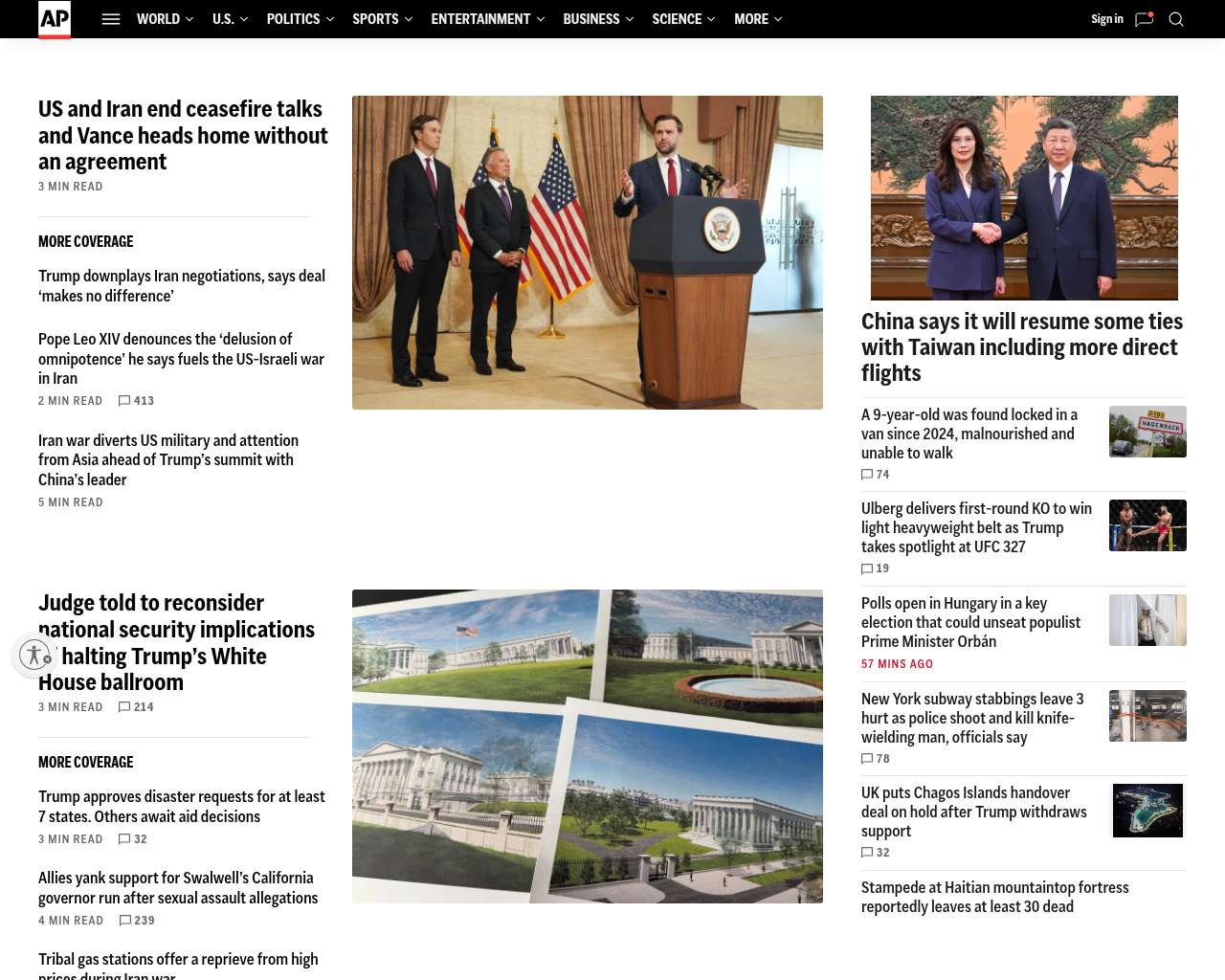Image resolution: width=1225 pixels, height=980 pixels.
Task: Open the Business section menu
Action: tap(597, 19)
